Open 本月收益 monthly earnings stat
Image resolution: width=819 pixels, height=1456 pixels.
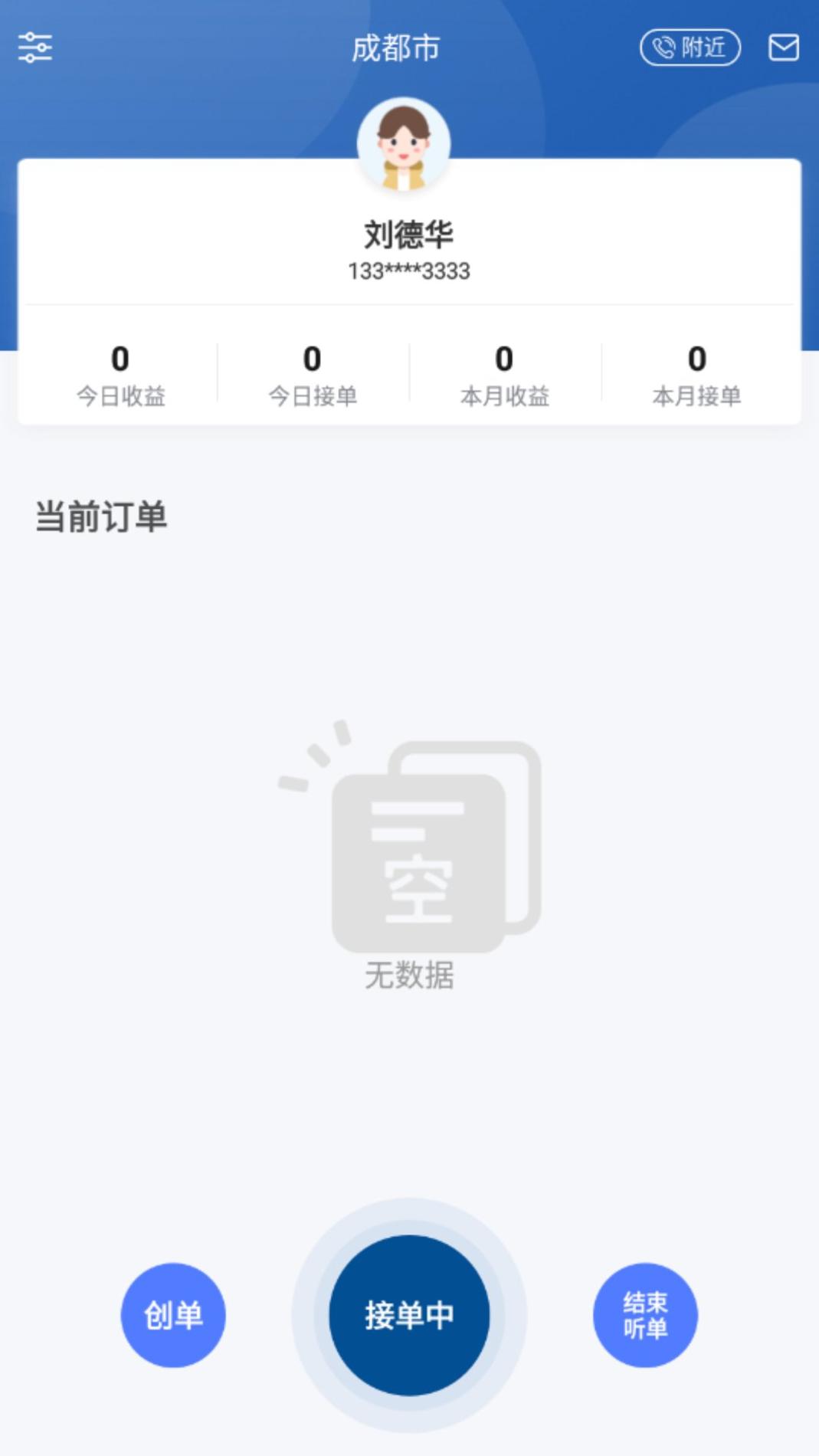click(506, 375)
